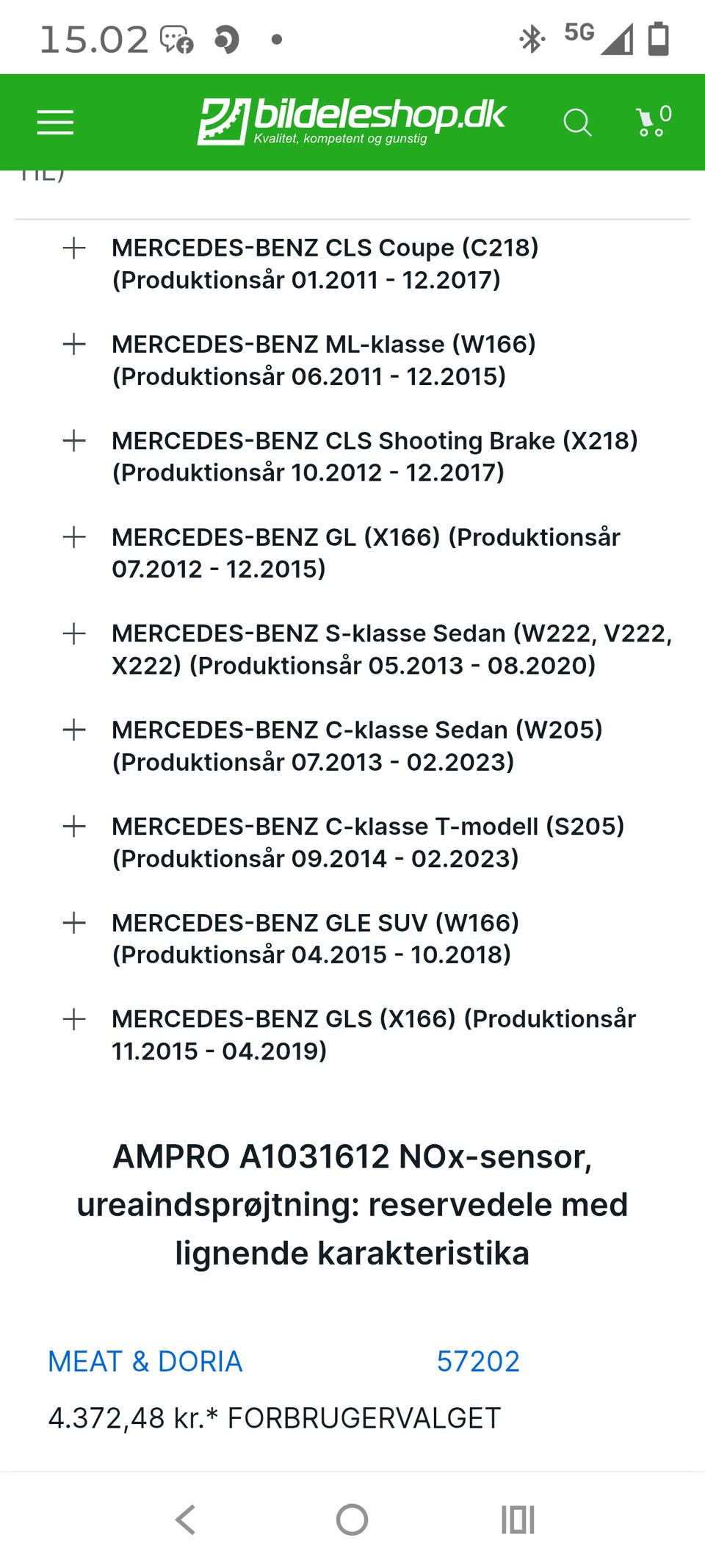Tap the system home button
This screenshot has height=1568, width=705.
click(352, 1520)
